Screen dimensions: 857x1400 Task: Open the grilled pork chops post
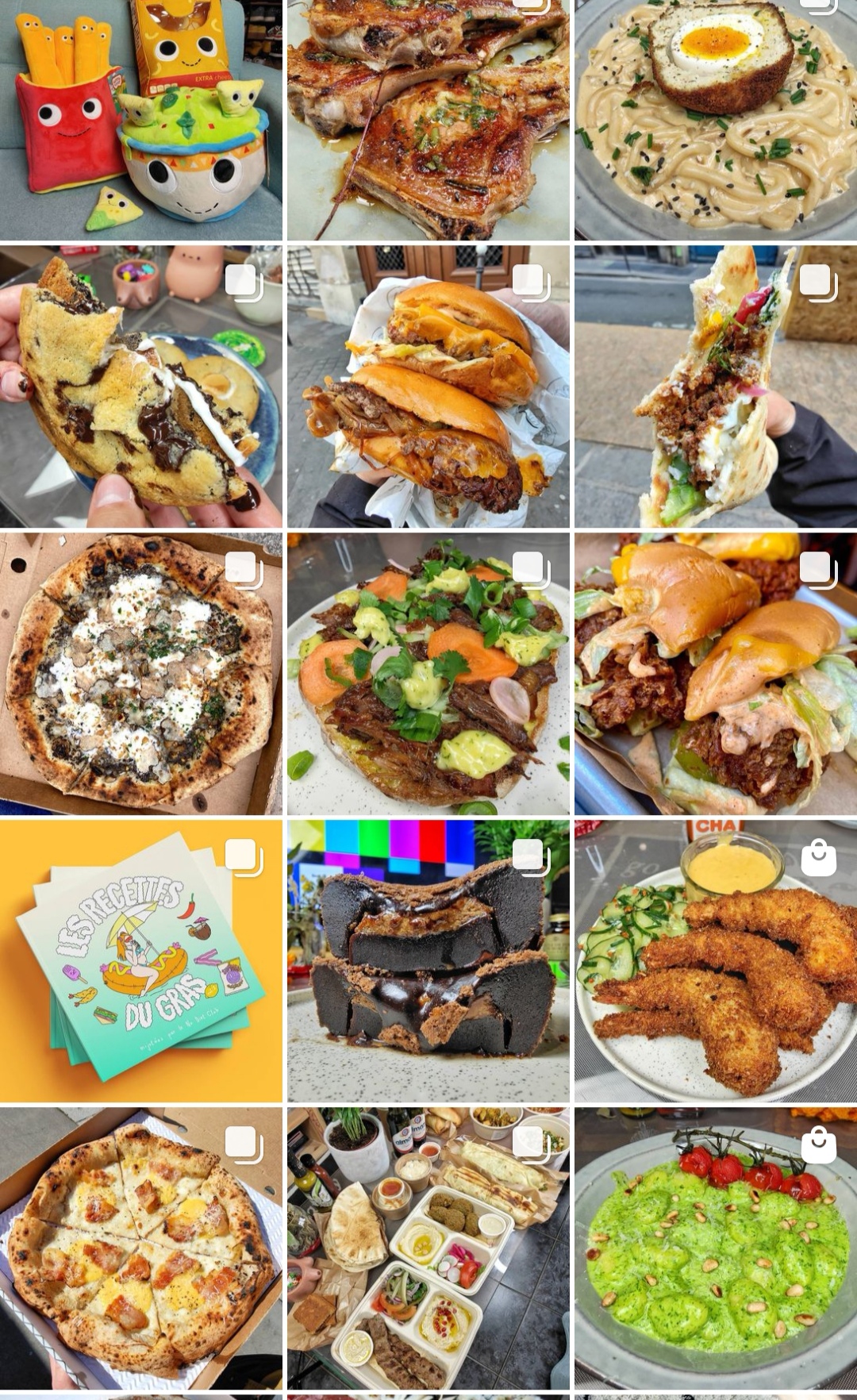click(428, 120)
